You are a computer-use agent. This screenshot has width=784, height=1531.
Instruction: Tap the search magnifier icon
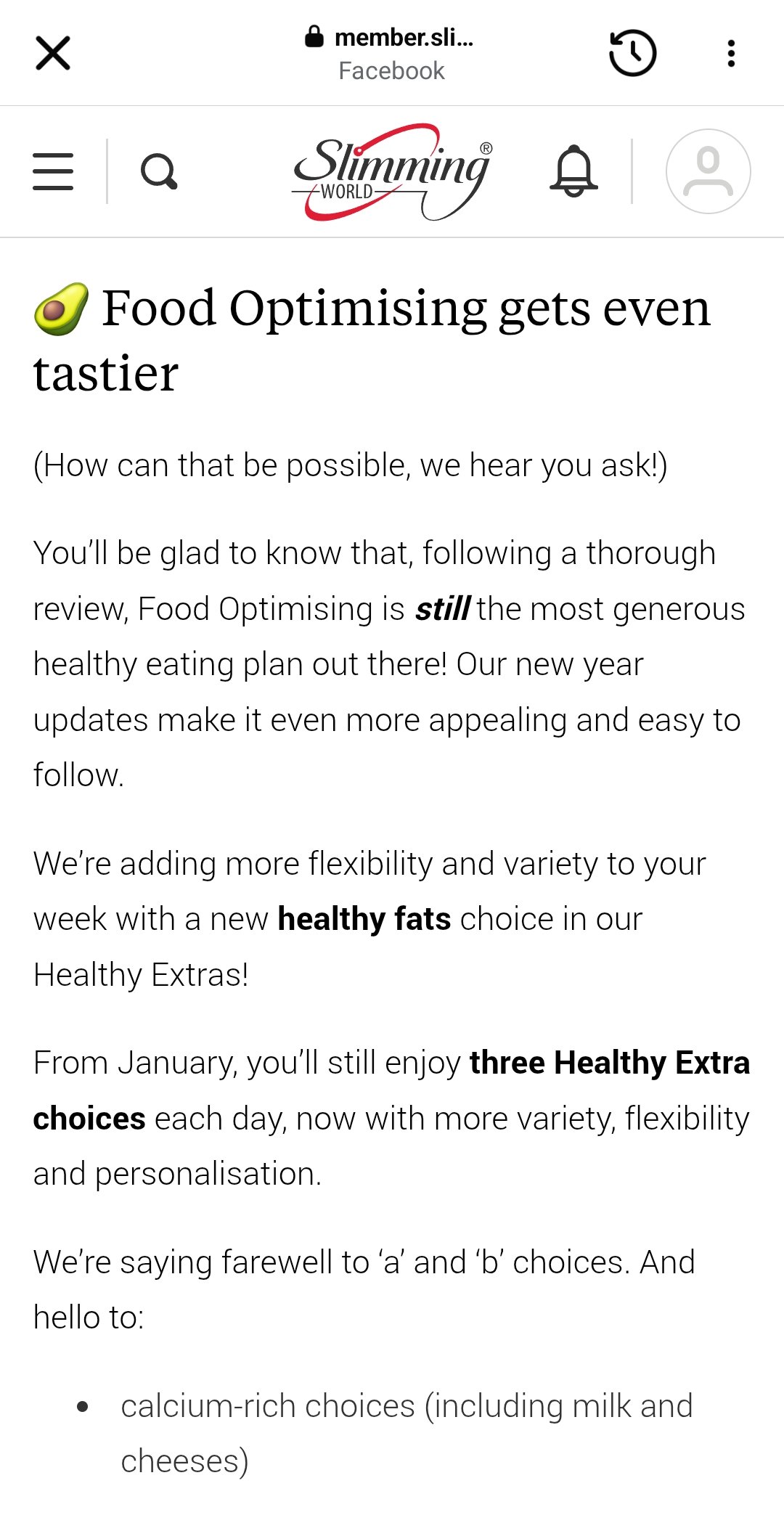(159, 171)
